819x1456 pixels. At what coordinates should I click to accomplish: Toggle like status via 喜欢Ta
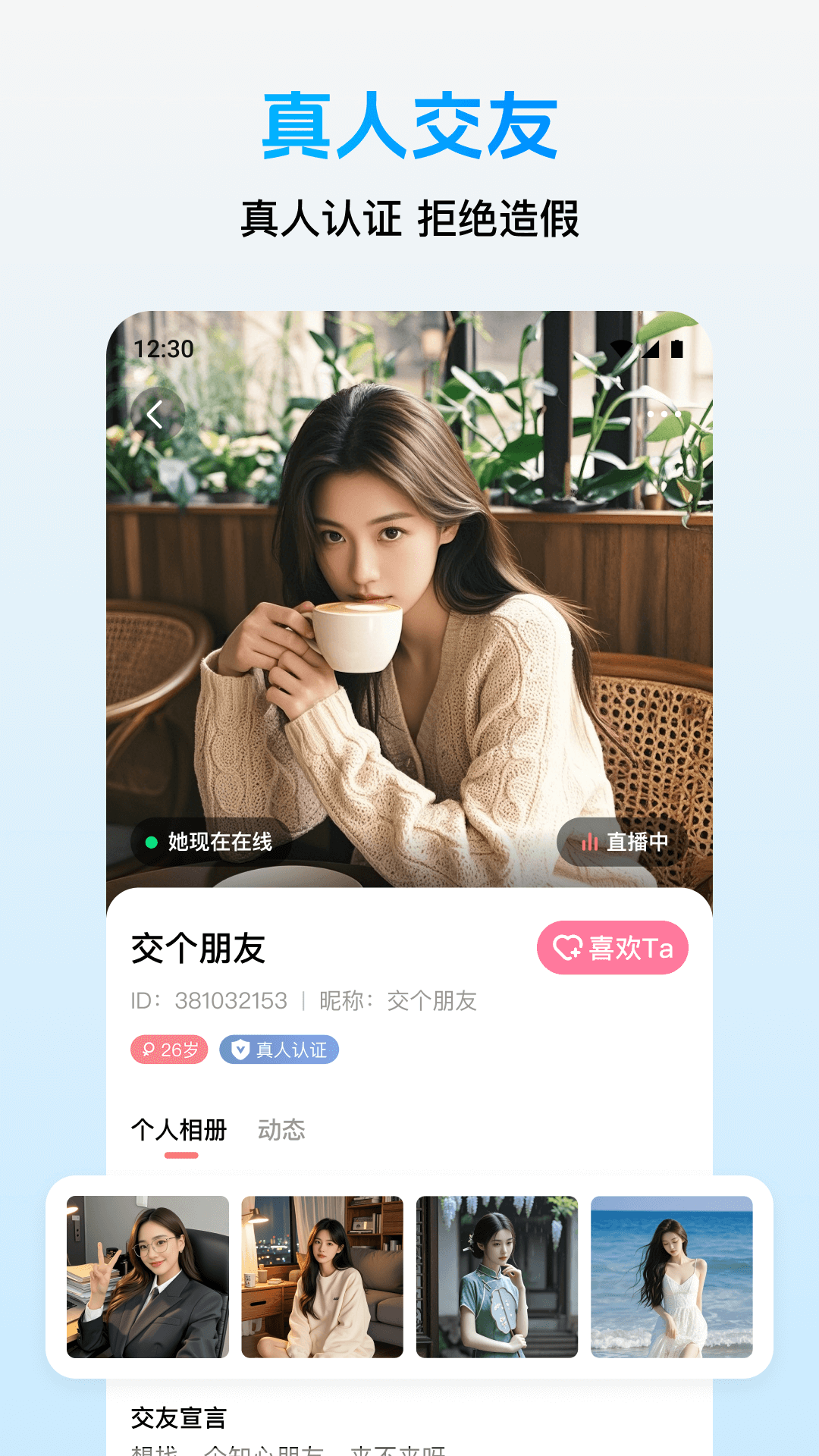tap(611, 946)
